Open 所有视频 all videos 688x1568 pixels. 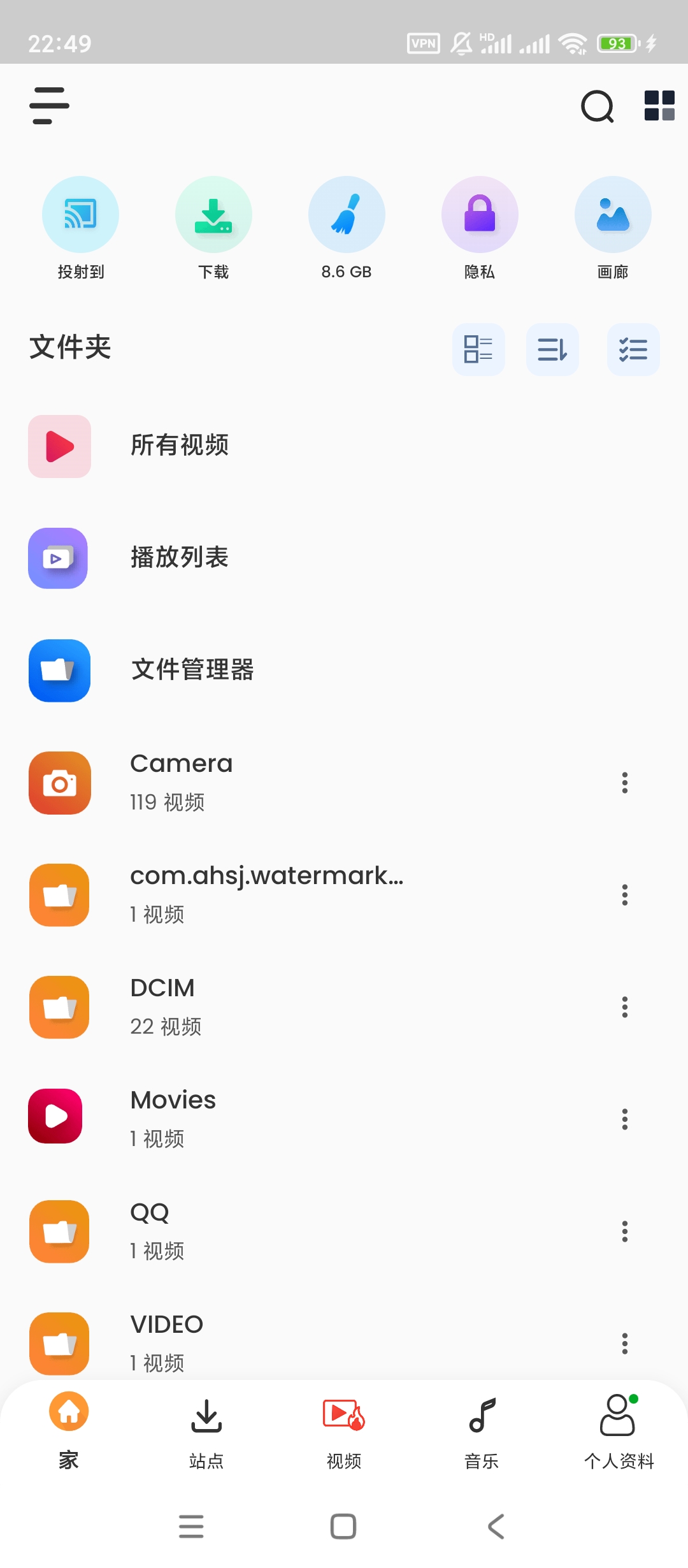(x=180, y=446)
